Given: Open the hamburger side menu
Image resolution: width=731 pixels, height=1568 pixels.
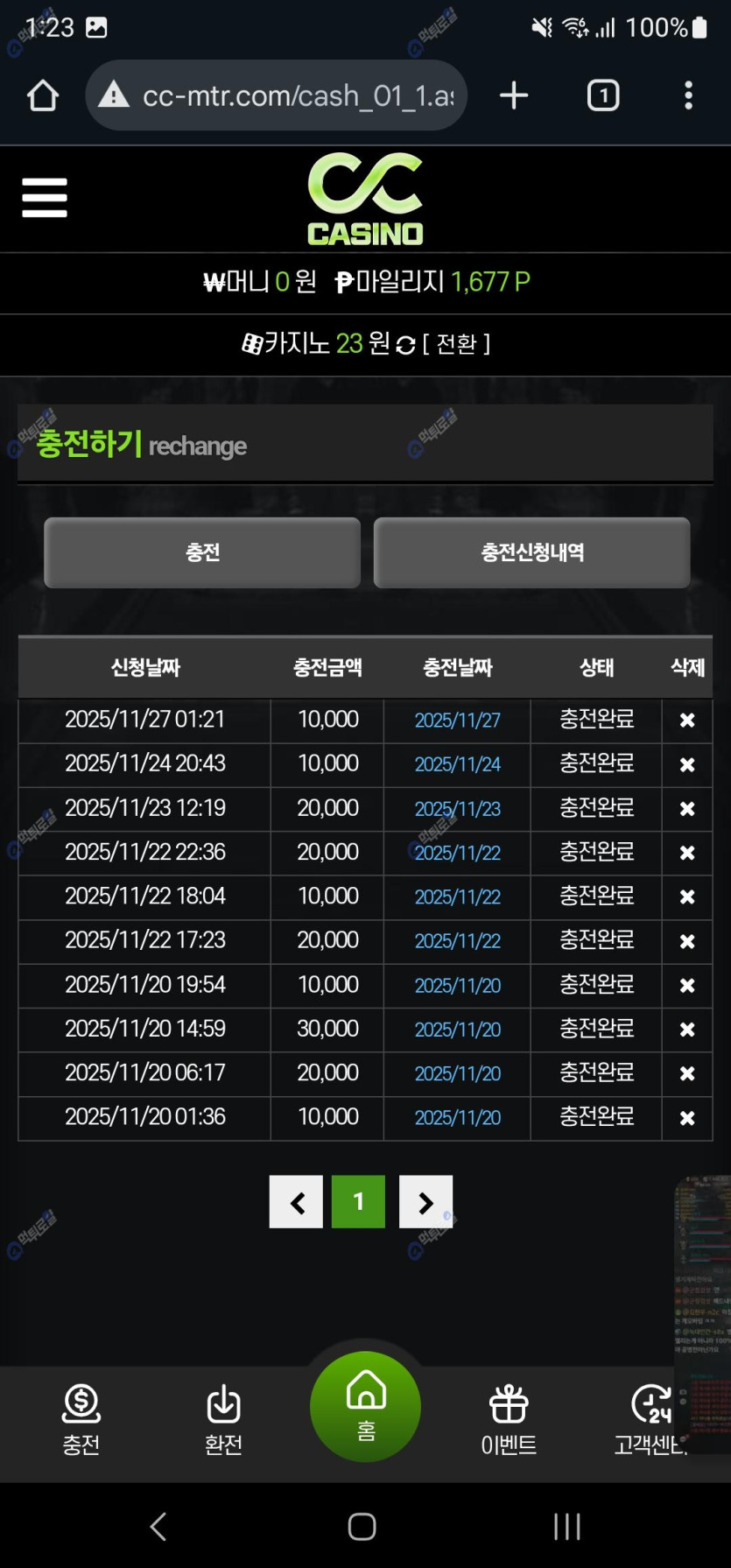Looking at the screenshot, I should pos(44,197).
